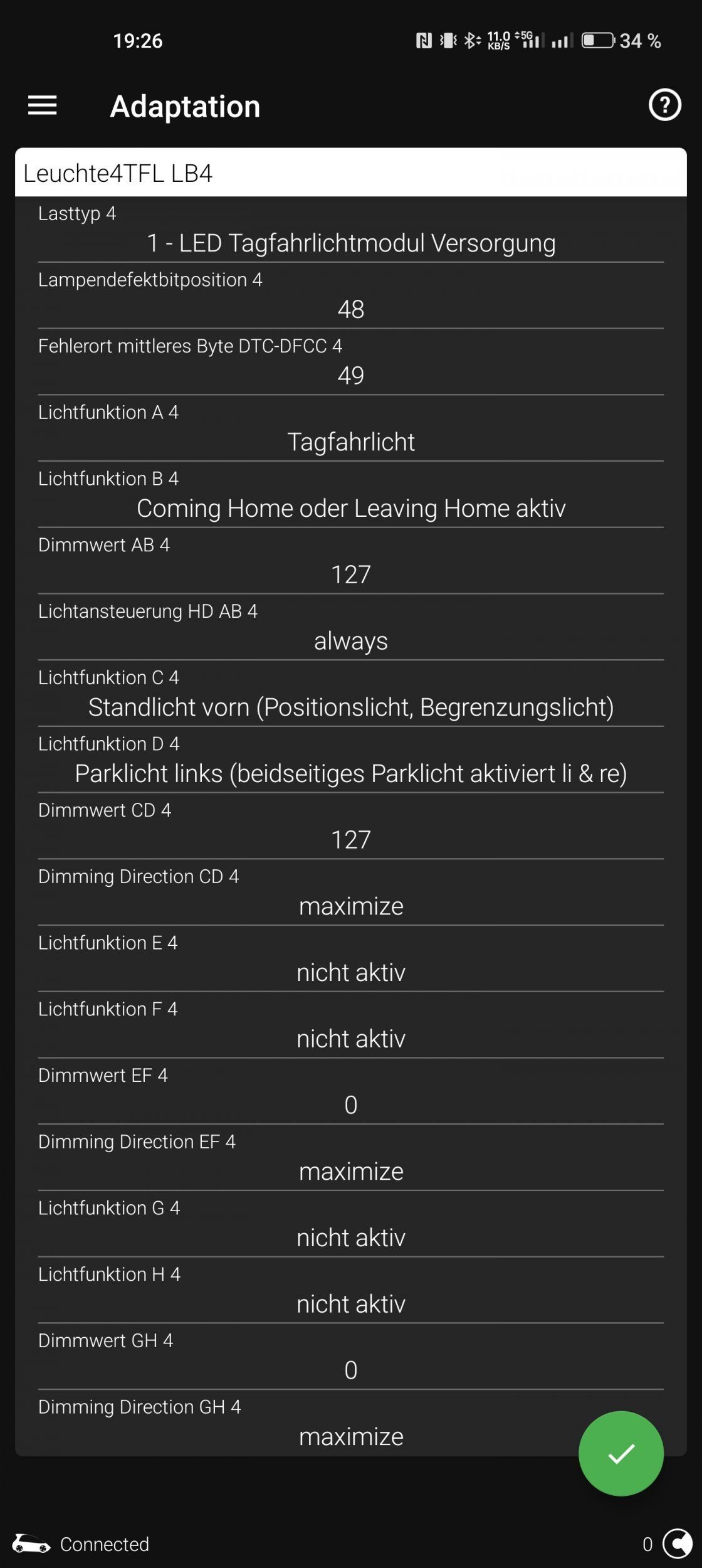Set Lichtfunktion G 4 function

pos(350,1238)
